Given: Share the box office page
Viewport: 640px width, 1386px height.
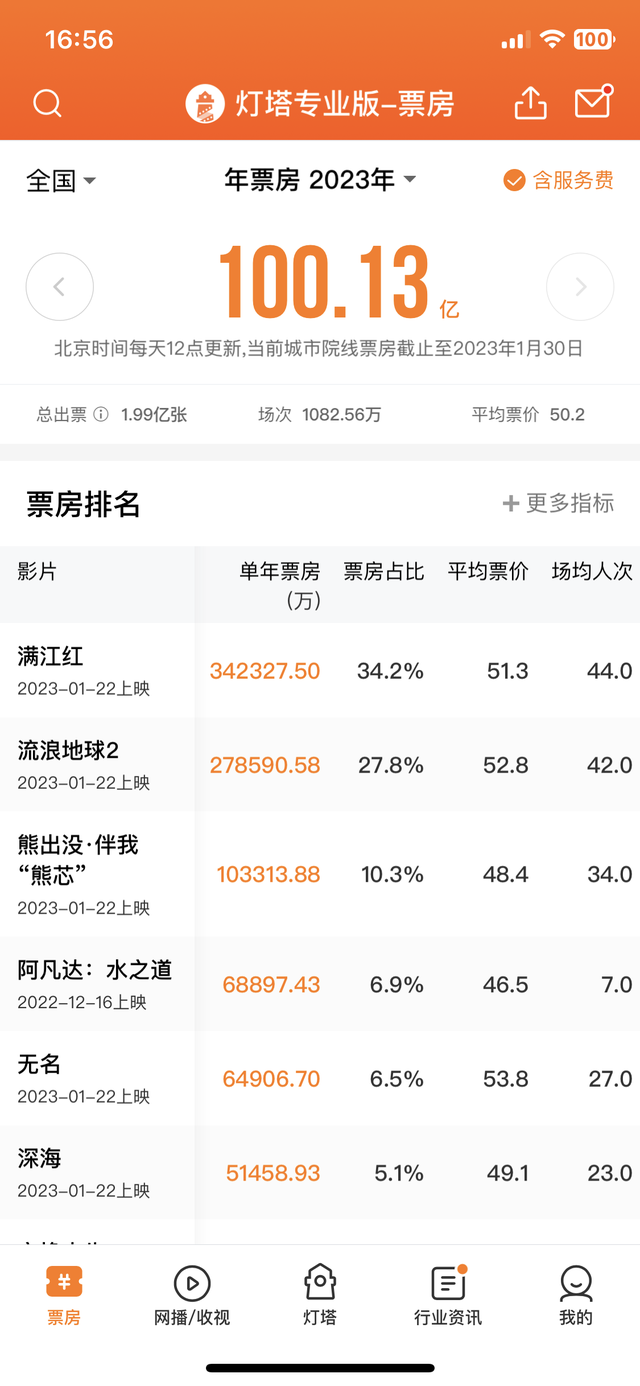Looking at the screenshot, I should pos(530,103).
